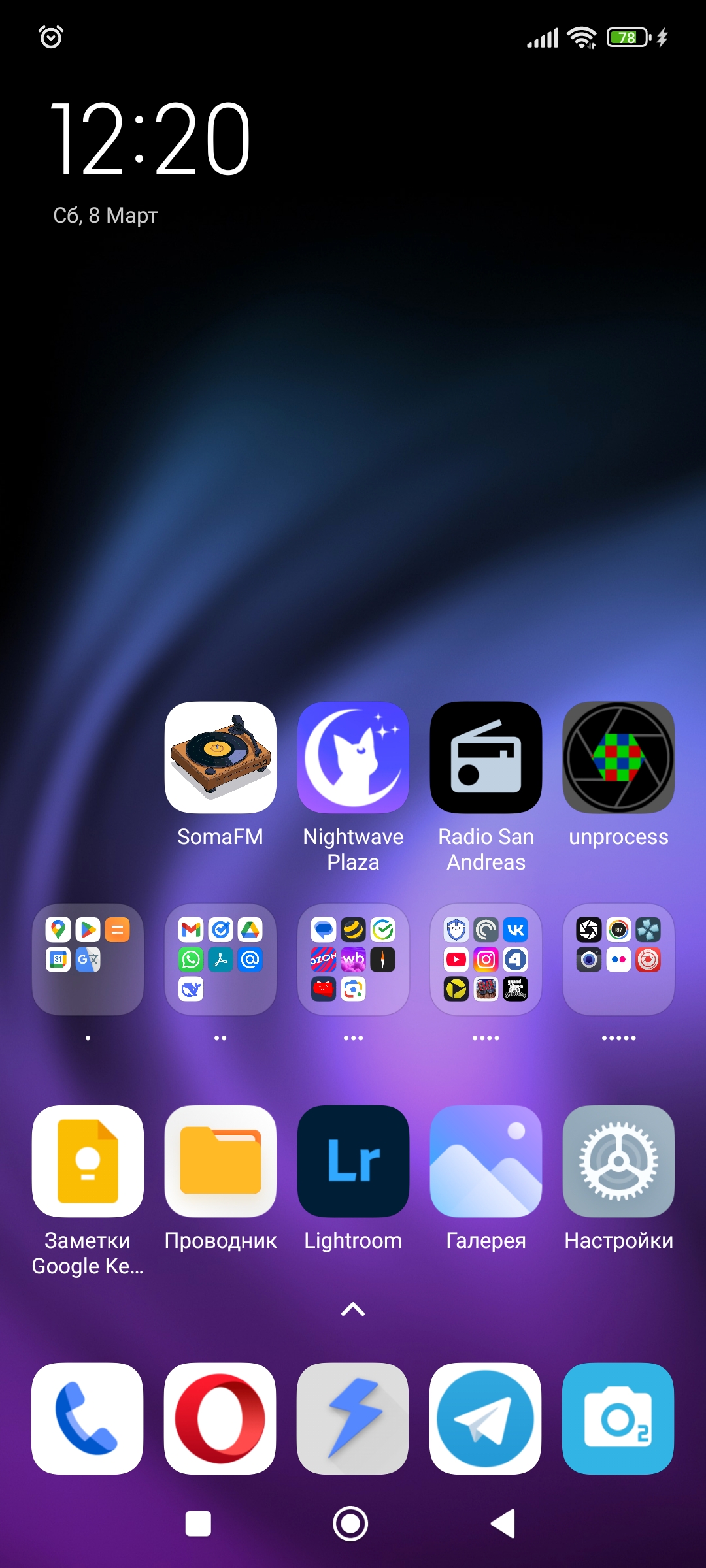Open the SomaFM app

(220, 757)
